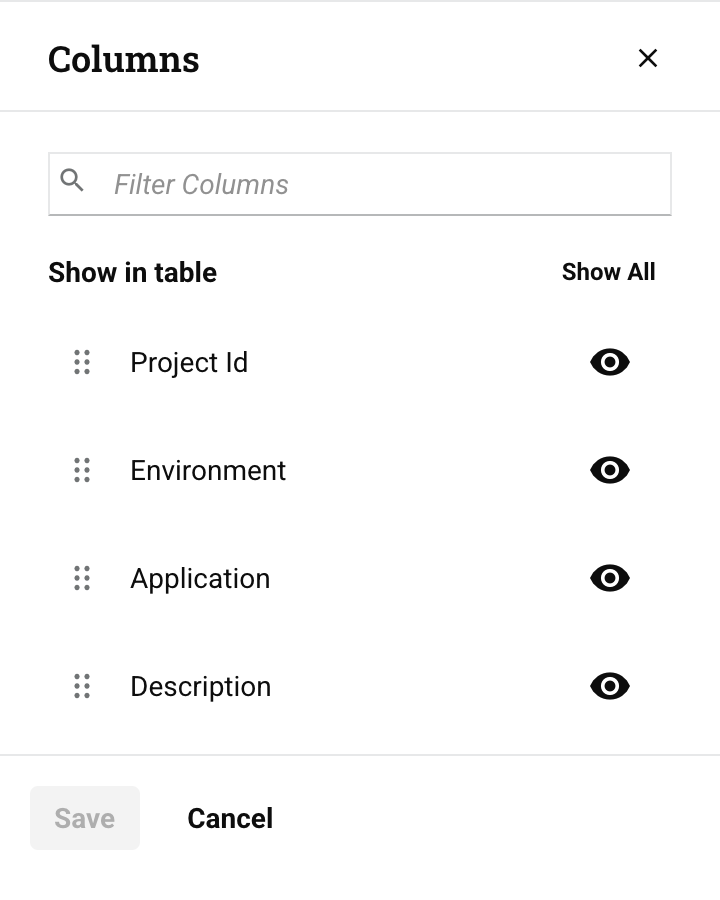Click Cancel to discard changes
Screen dimensions: 720x900
[x=230, y=818]
